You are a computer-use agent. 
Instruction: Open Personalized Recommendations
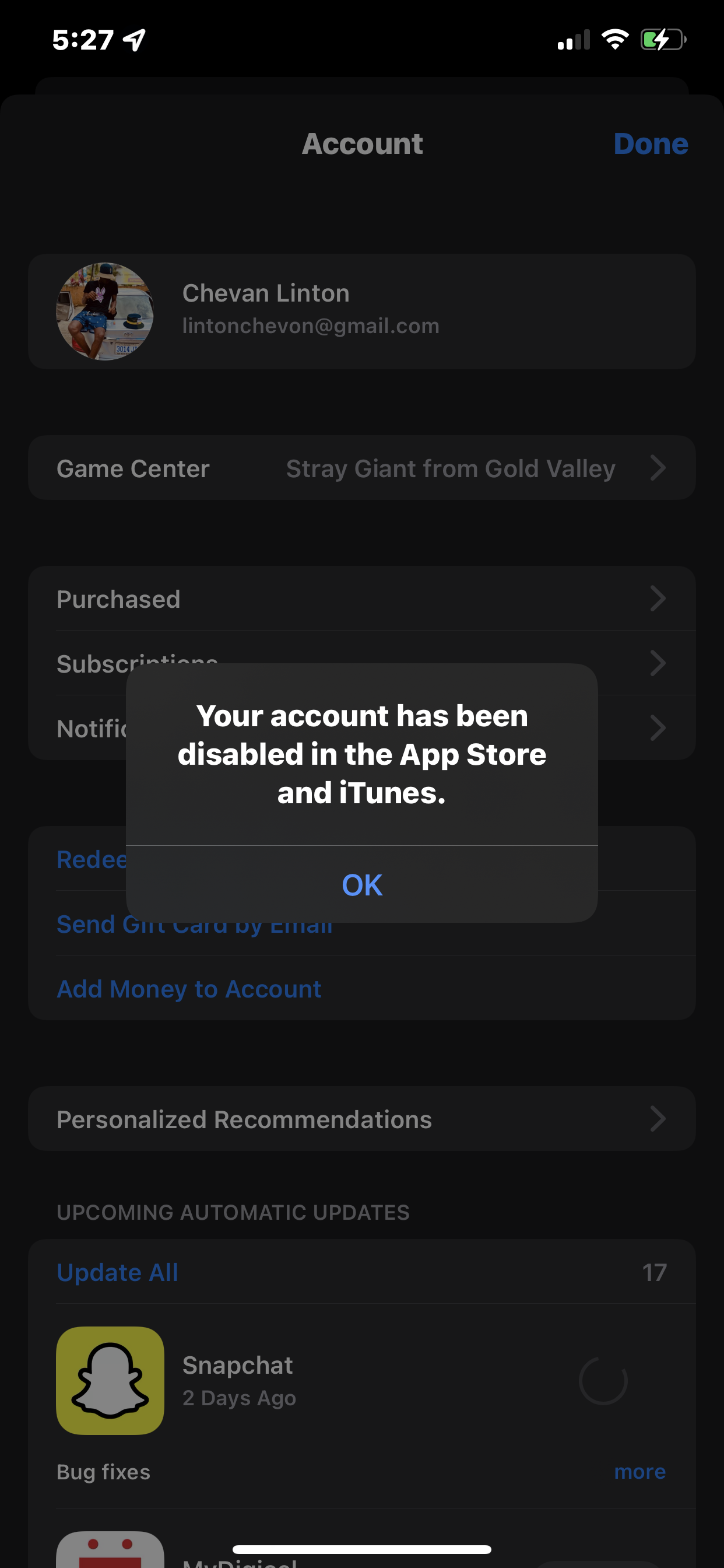click(x=362, y=1119)
